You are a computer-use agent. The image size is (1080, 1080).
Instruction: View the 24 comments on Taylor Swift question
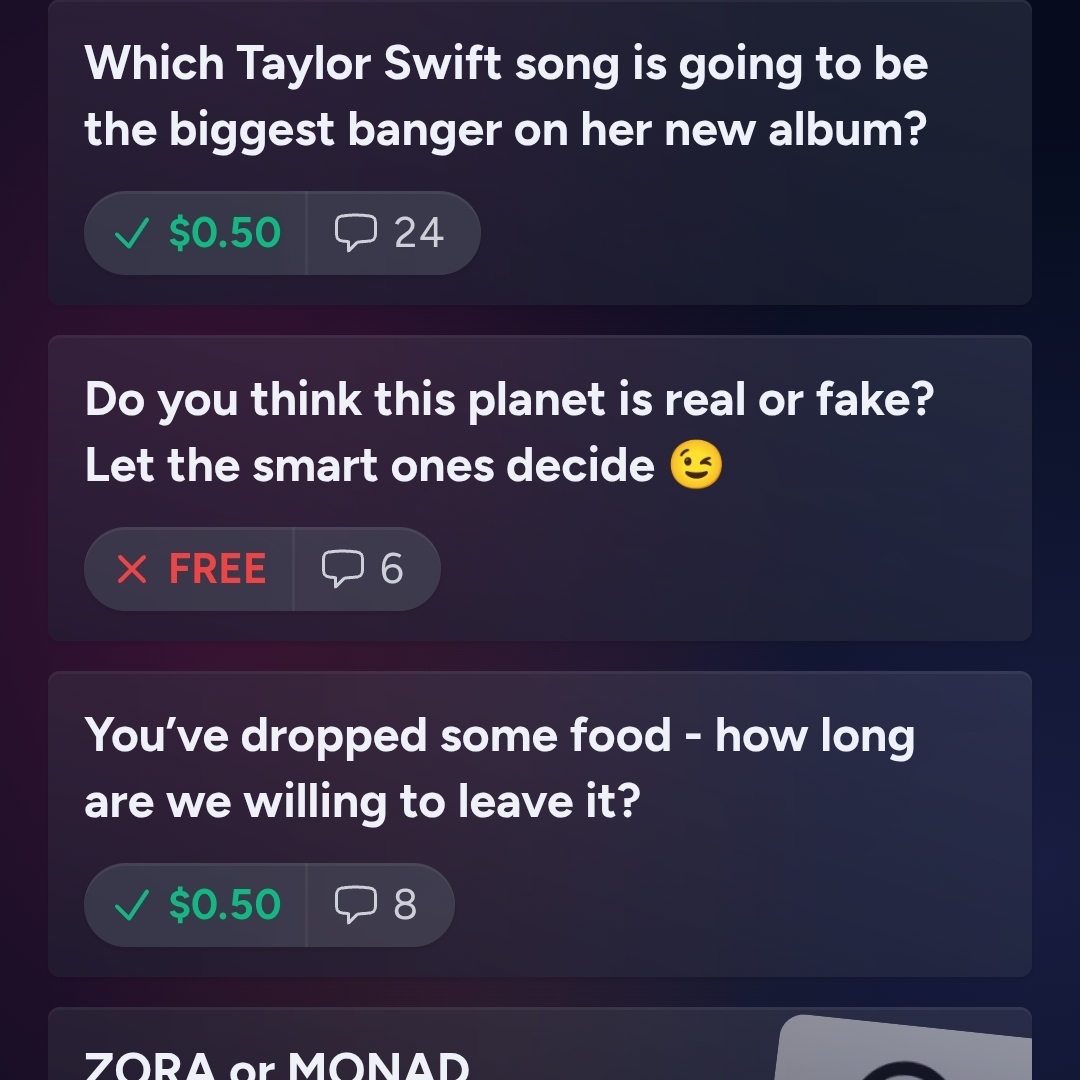pos(393,233)
